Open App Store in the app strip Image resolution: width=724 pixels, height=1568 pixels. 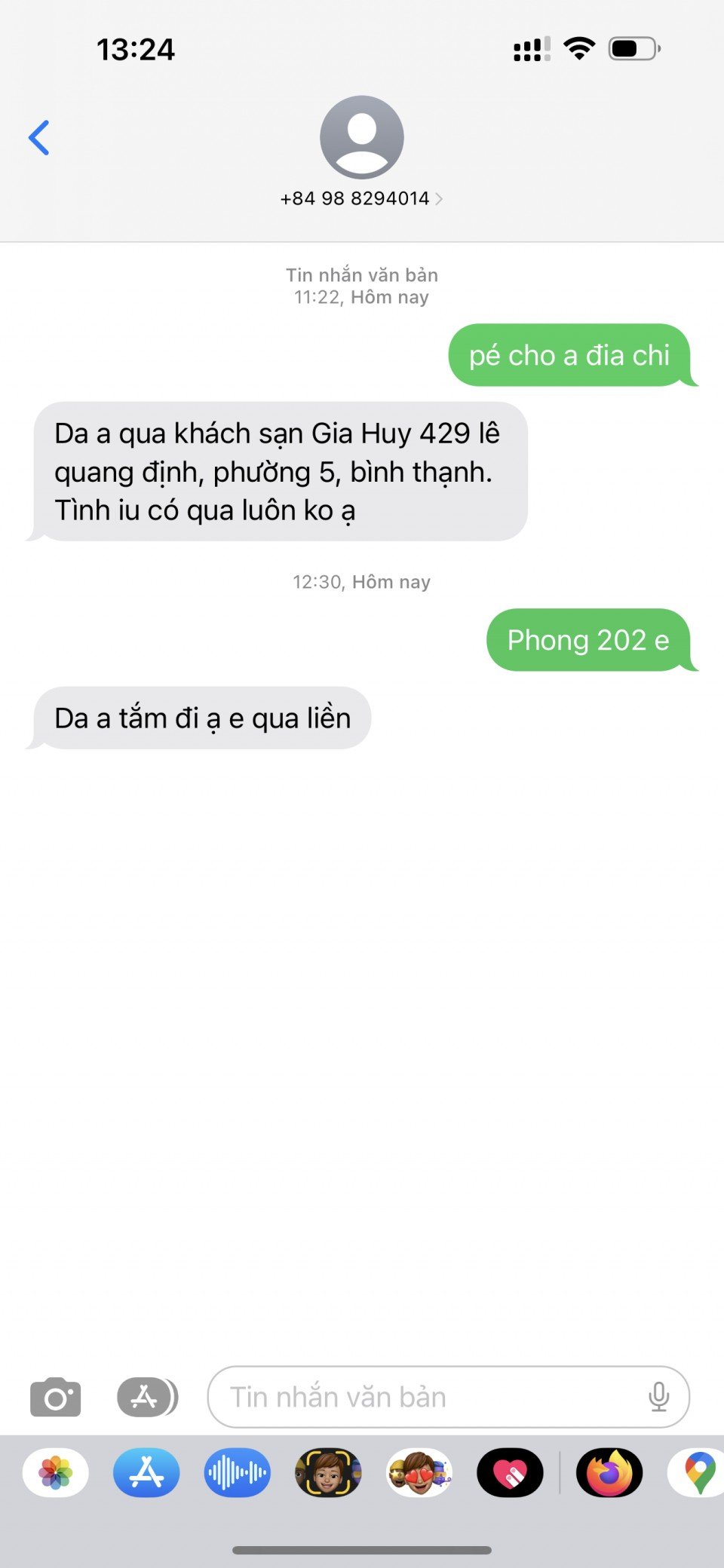coord(146,1472)
